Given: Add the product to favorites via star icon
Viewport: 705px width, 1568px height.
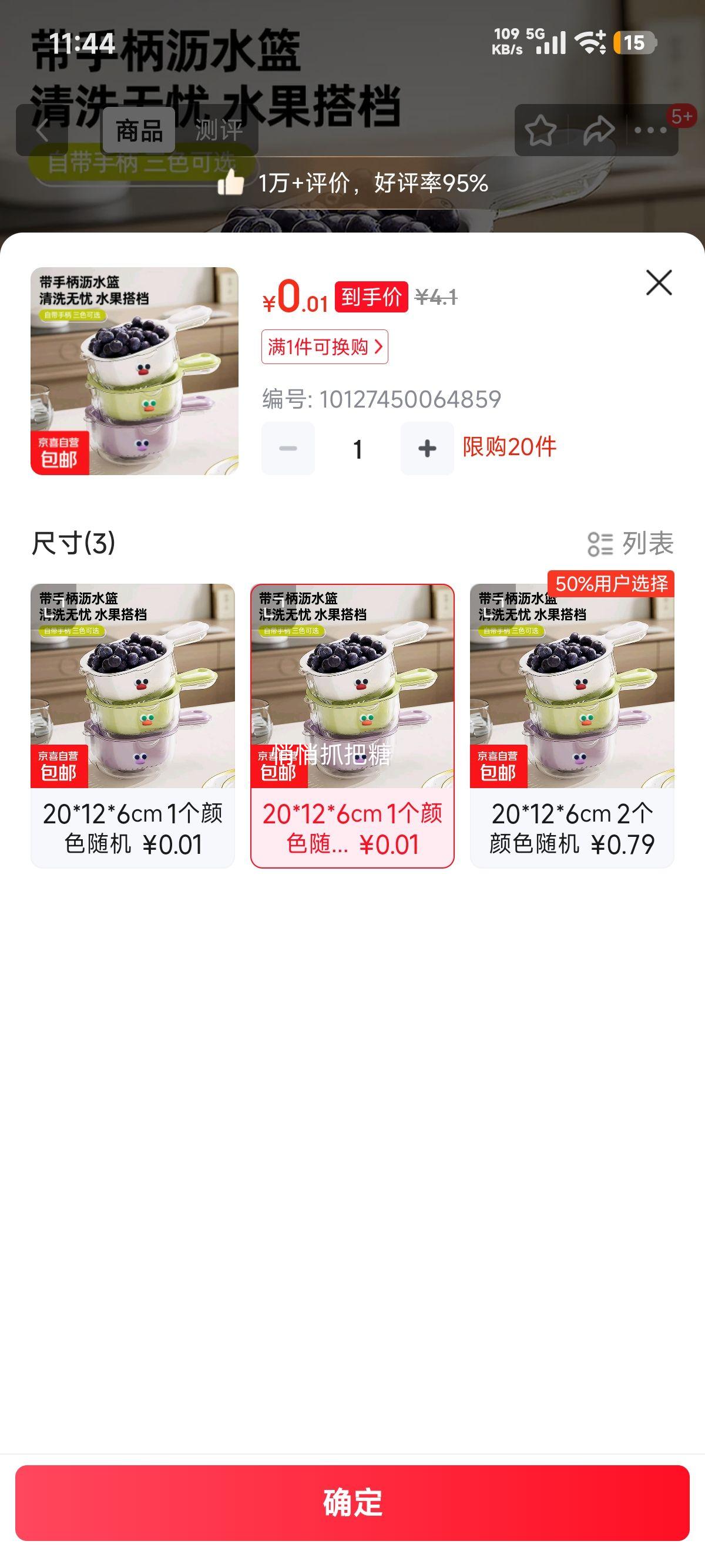Looking at the screenshot, I should [540, 130].
